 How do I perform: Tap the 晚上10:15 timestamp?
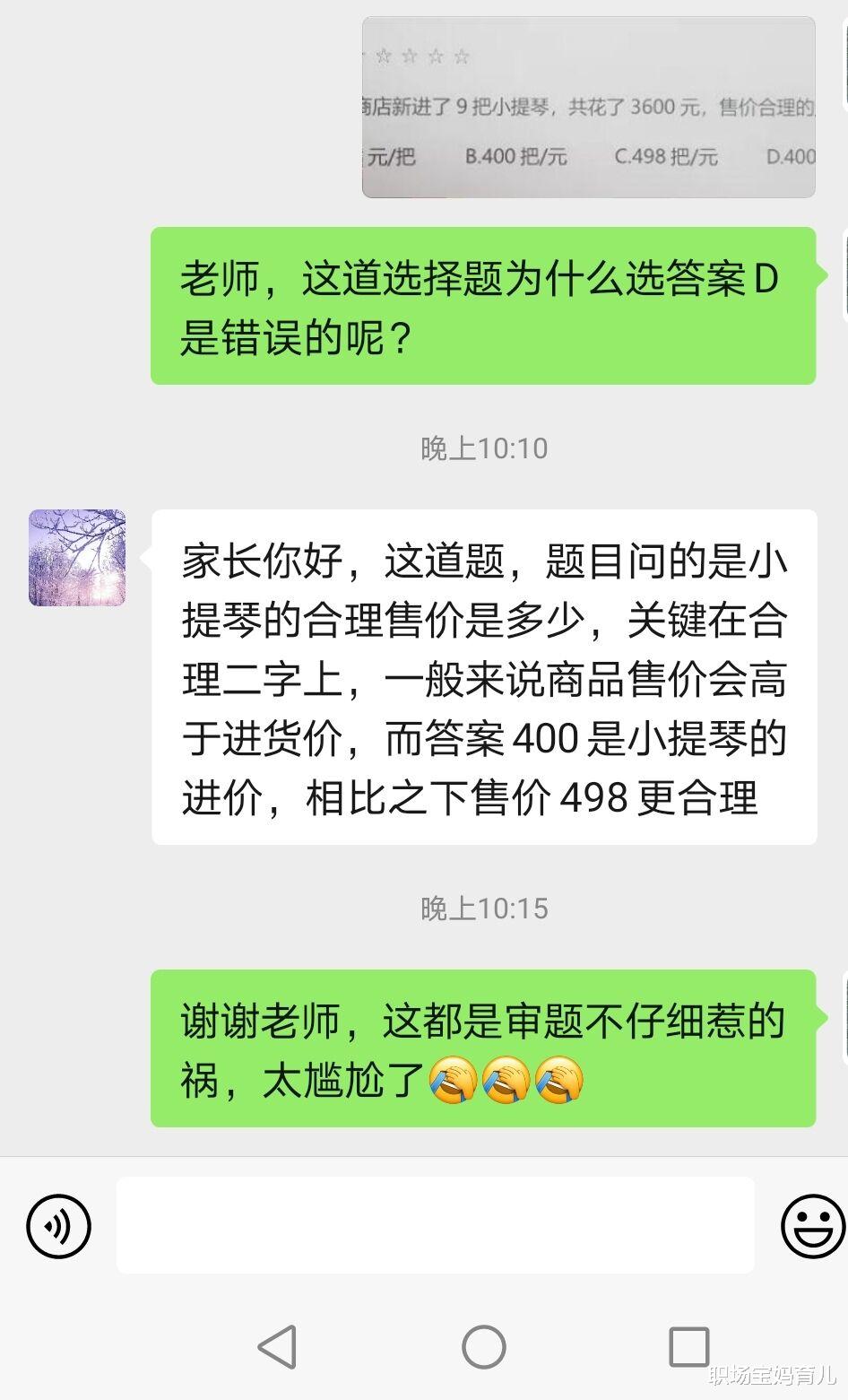484,909
